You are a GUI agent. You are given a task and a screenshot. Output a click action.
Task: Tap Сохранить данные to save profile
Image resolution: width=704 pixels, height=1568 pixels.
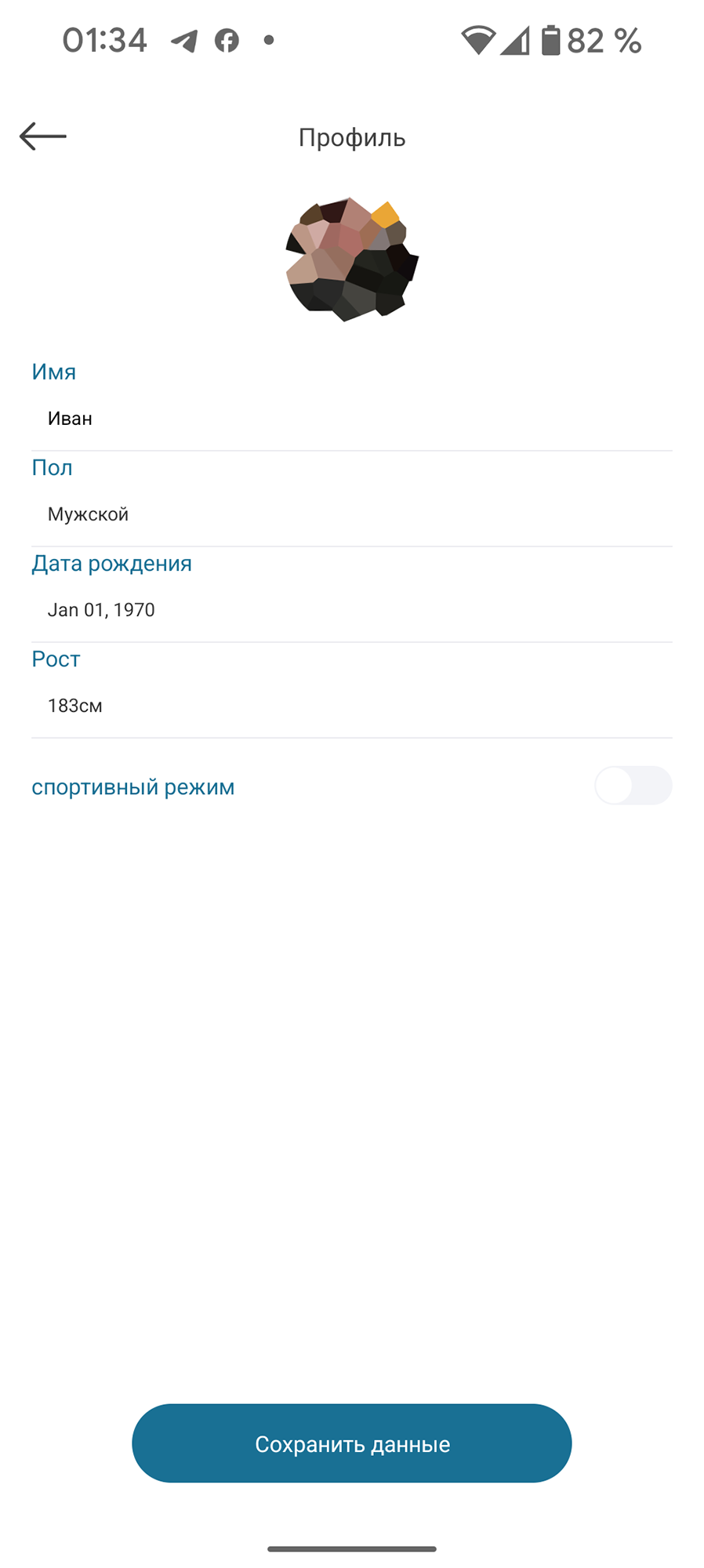point(352,1443)
